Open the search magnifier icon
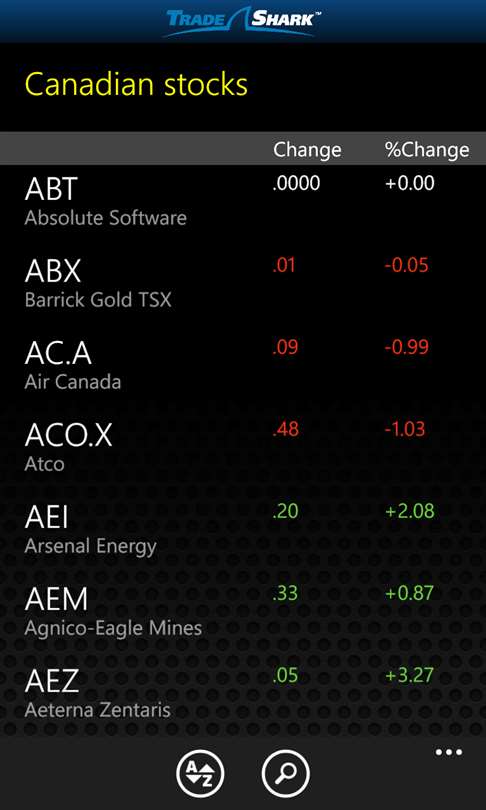This screenshot has width=486, height=810. point(286,773)
